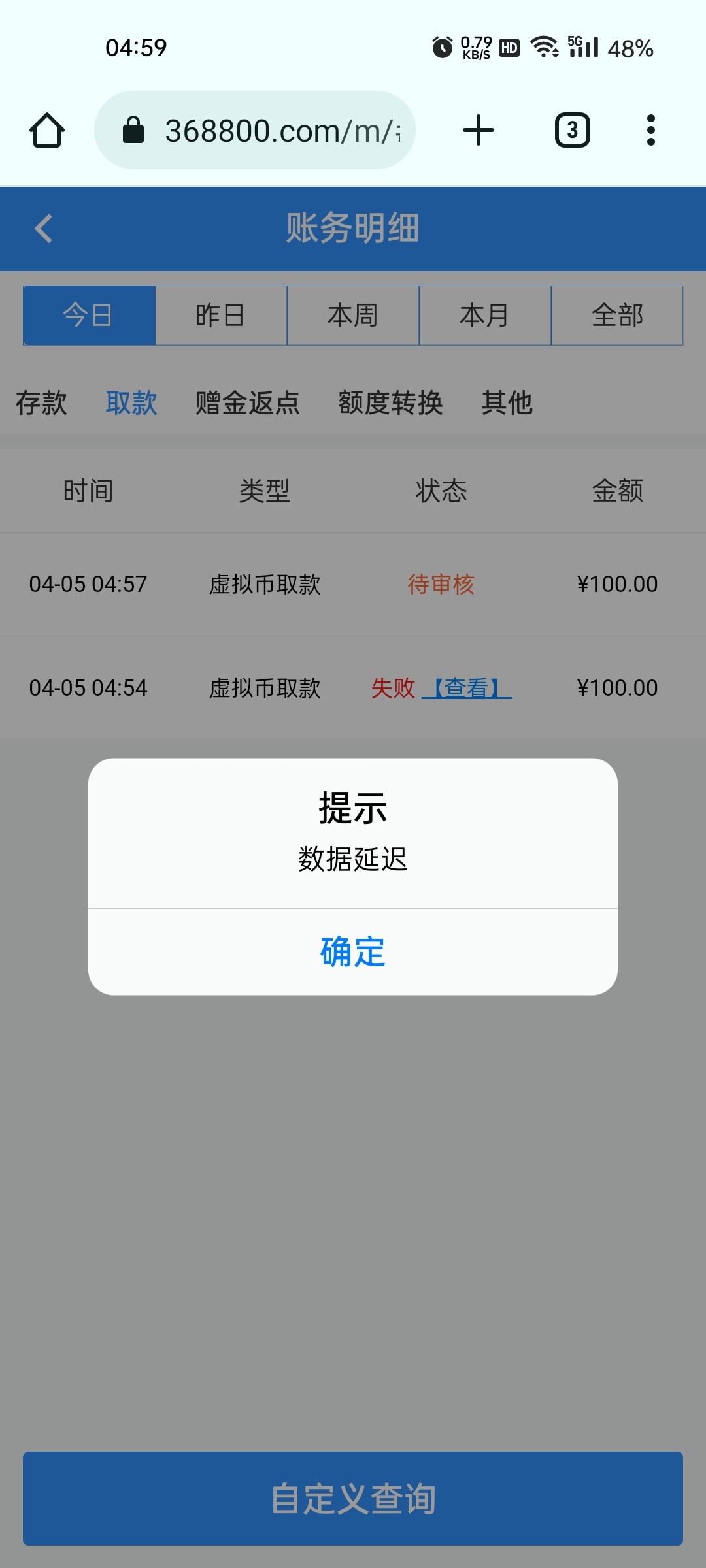The width and height of the screenshot is (706, 1568).
Task: Show 全部 records
Action: pos(617,316)
